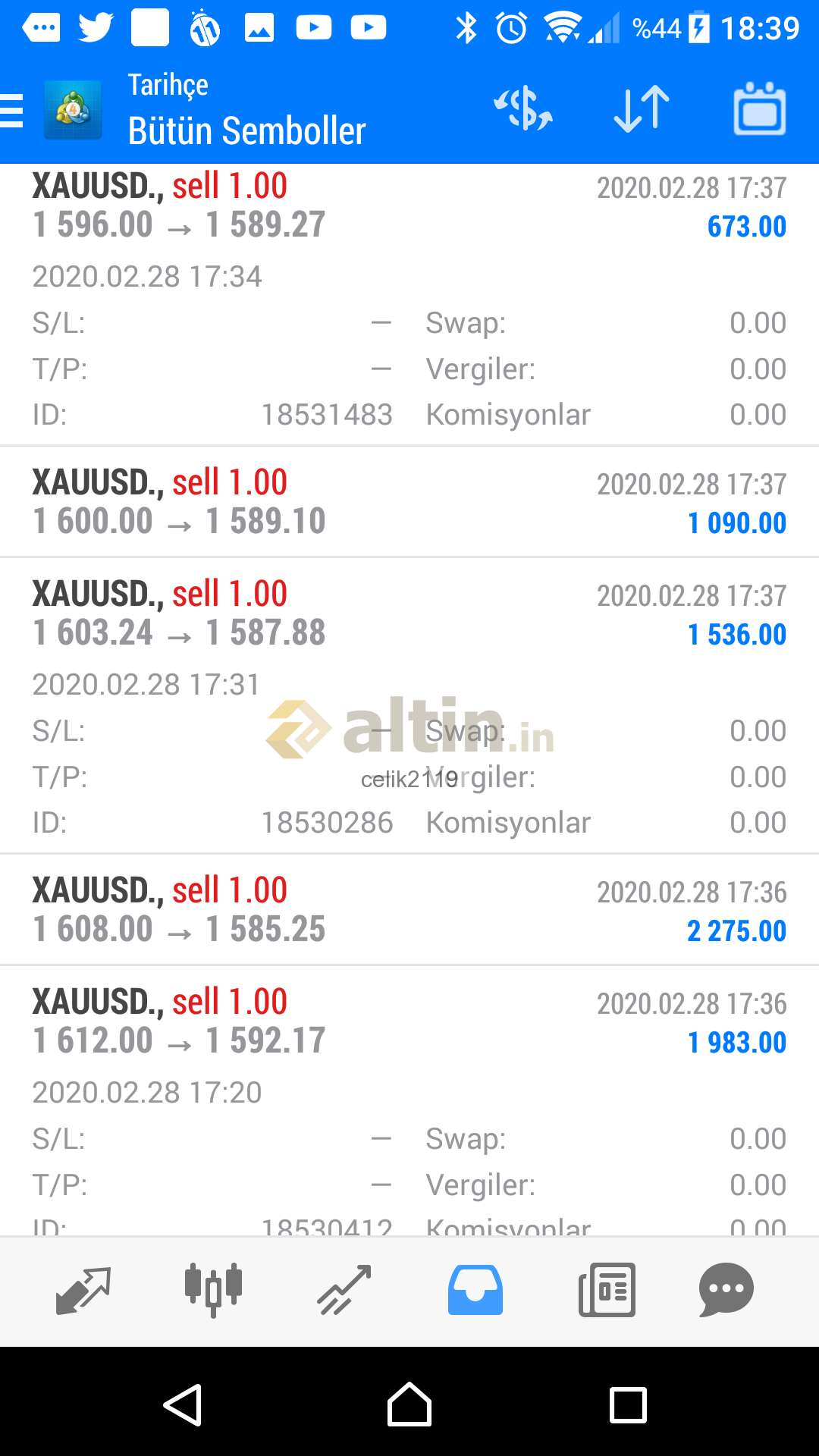Open the sort order arrows

(642, 109)
